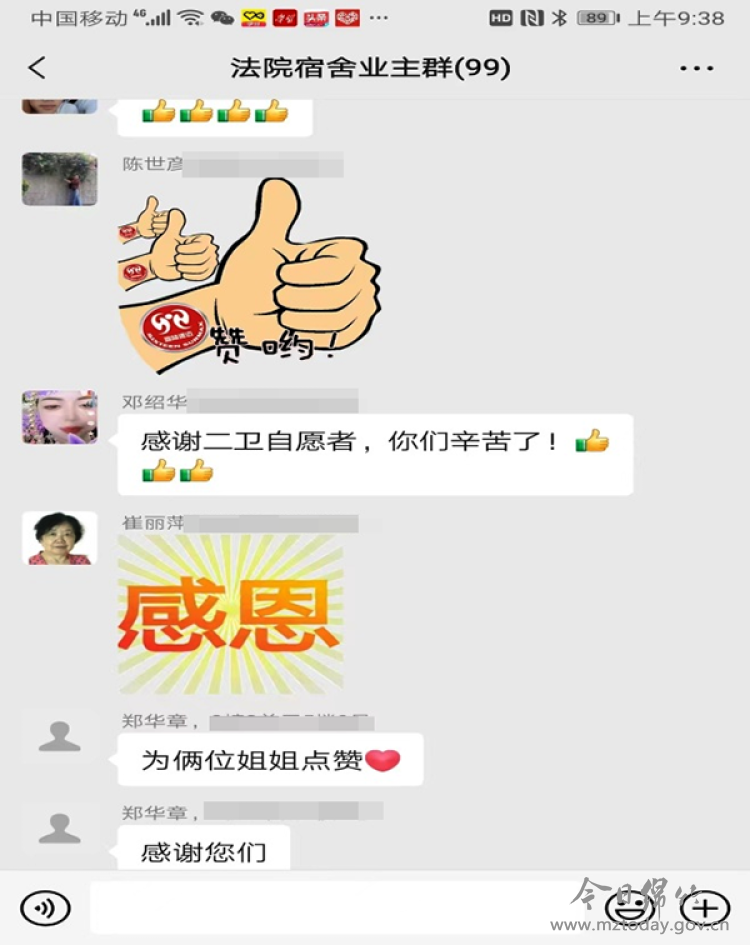
Task: Open avatar beside 为俩位姐姐点赞 message
Action: coord(60,737)
